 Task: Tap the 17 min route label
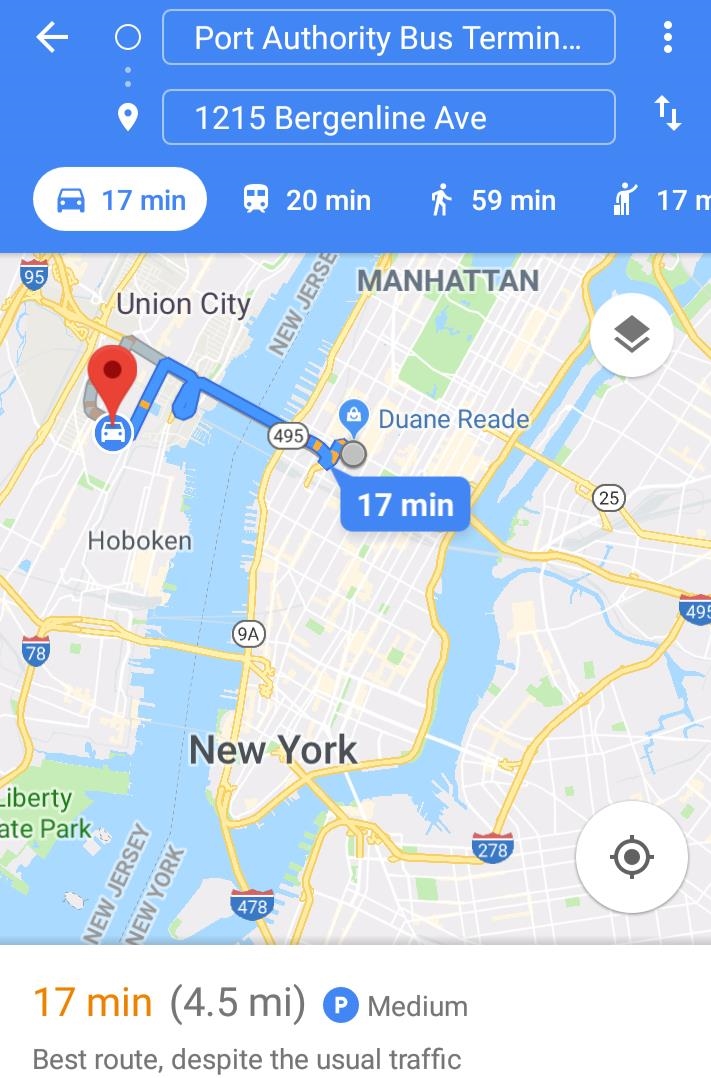(x=405, y=504)
